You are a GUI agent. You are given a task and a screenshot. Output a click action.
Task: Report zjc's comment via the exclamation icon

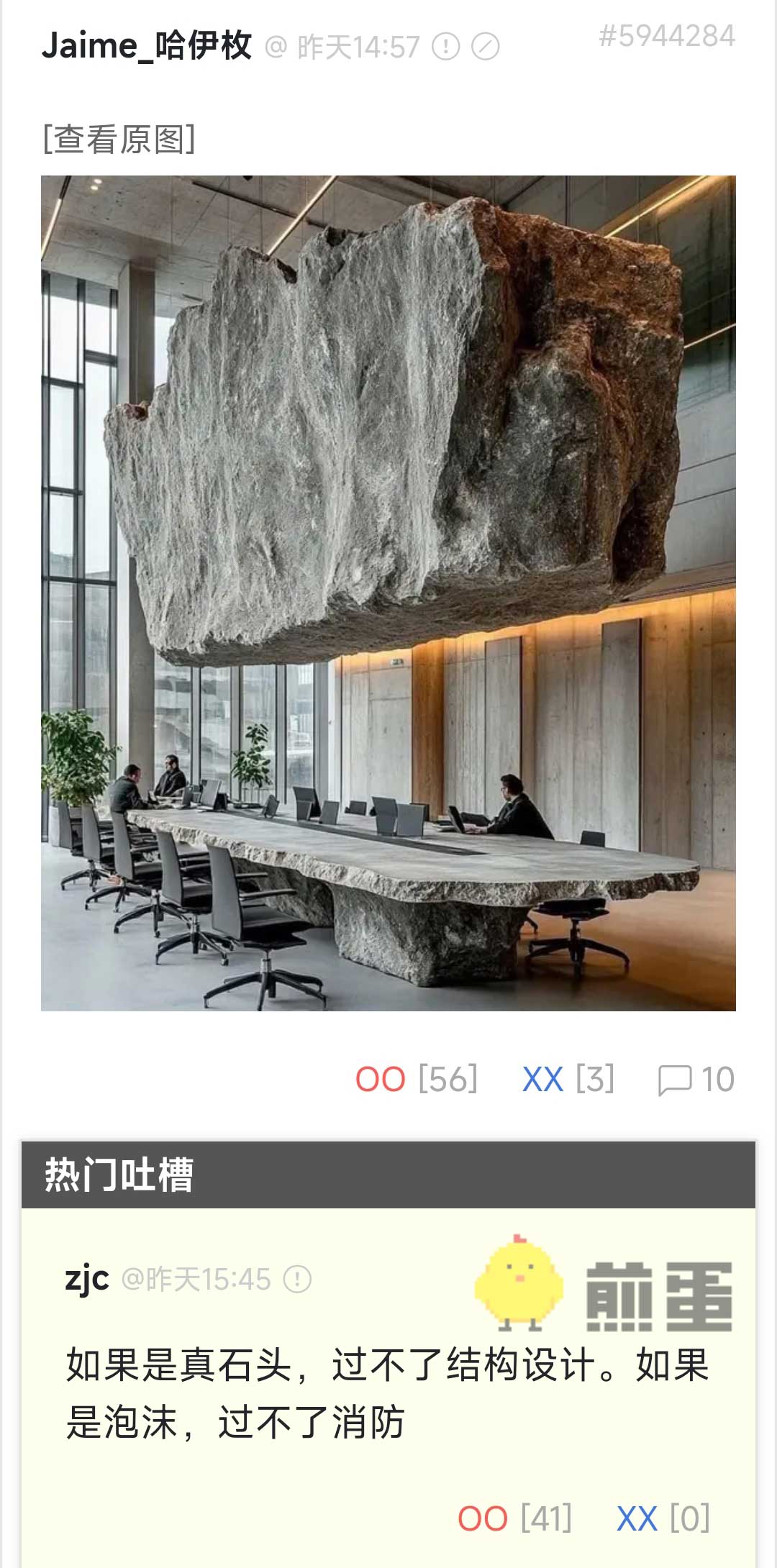[x=297, y=1280]
